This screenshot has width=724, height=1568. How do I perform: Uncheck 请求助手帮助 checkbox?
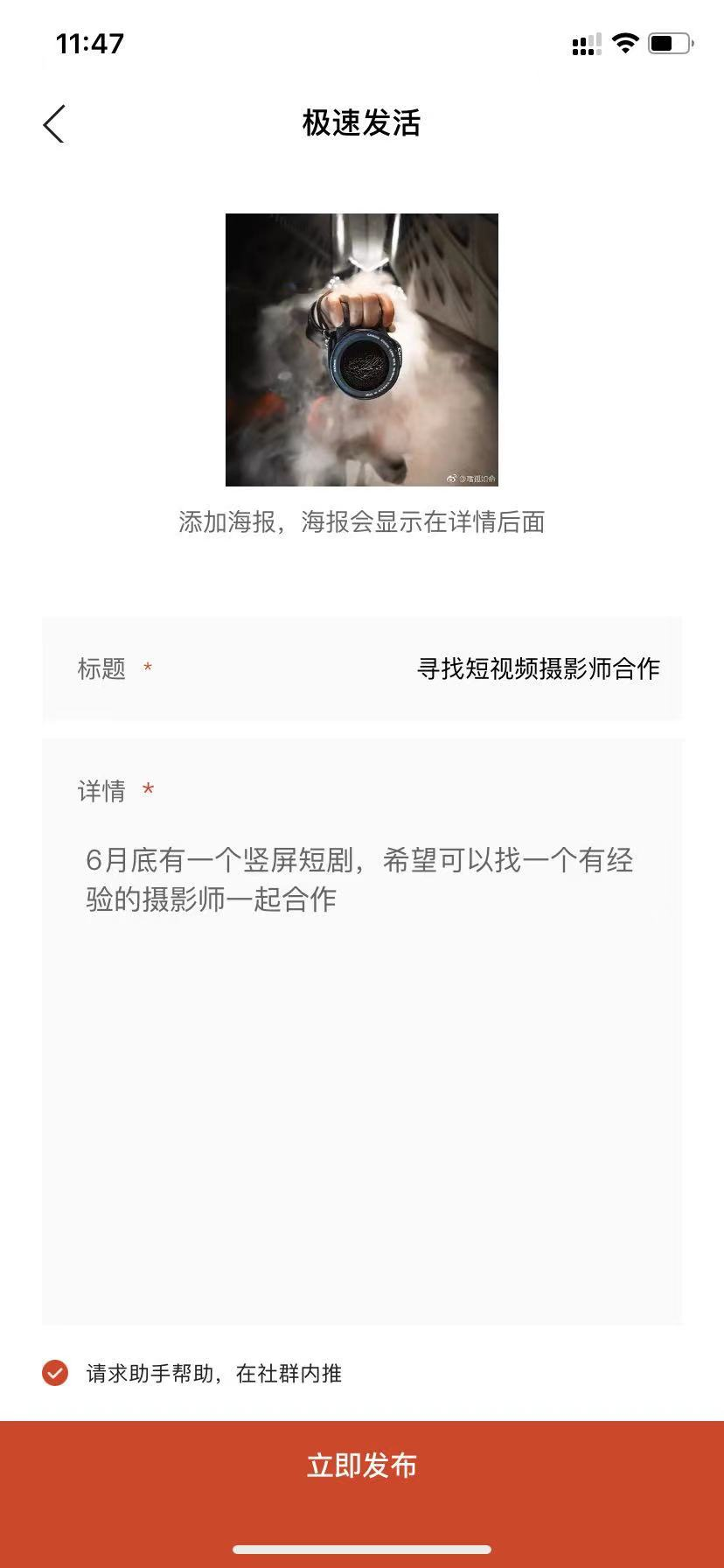tap(55, 1373)
